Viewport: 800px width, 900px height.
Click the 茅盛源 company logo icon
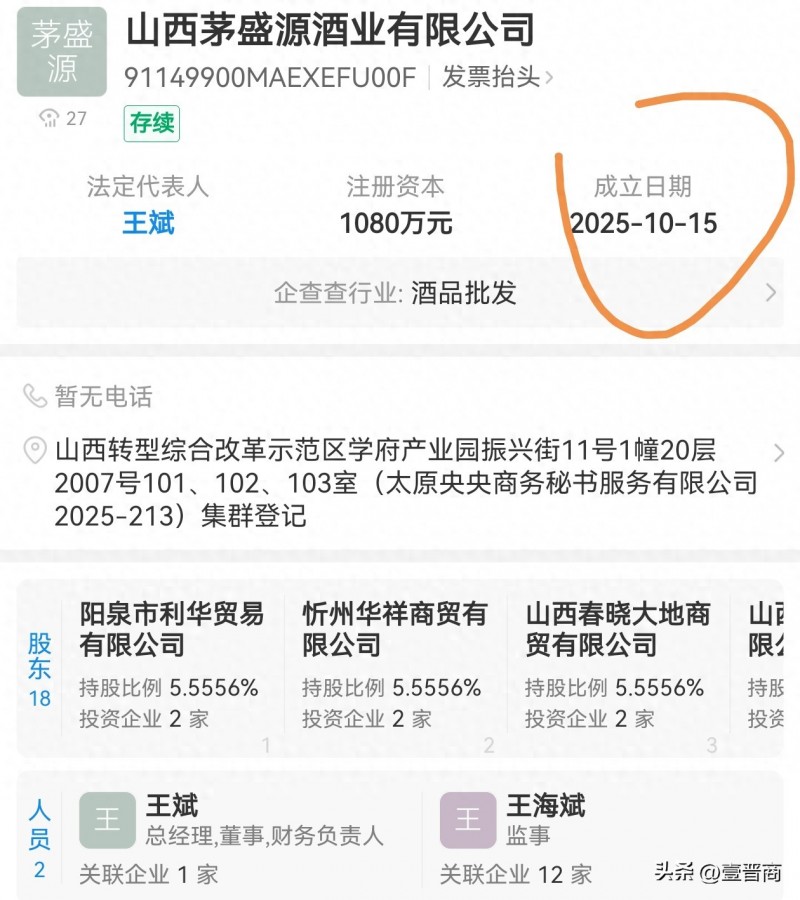tap(61, 54)
